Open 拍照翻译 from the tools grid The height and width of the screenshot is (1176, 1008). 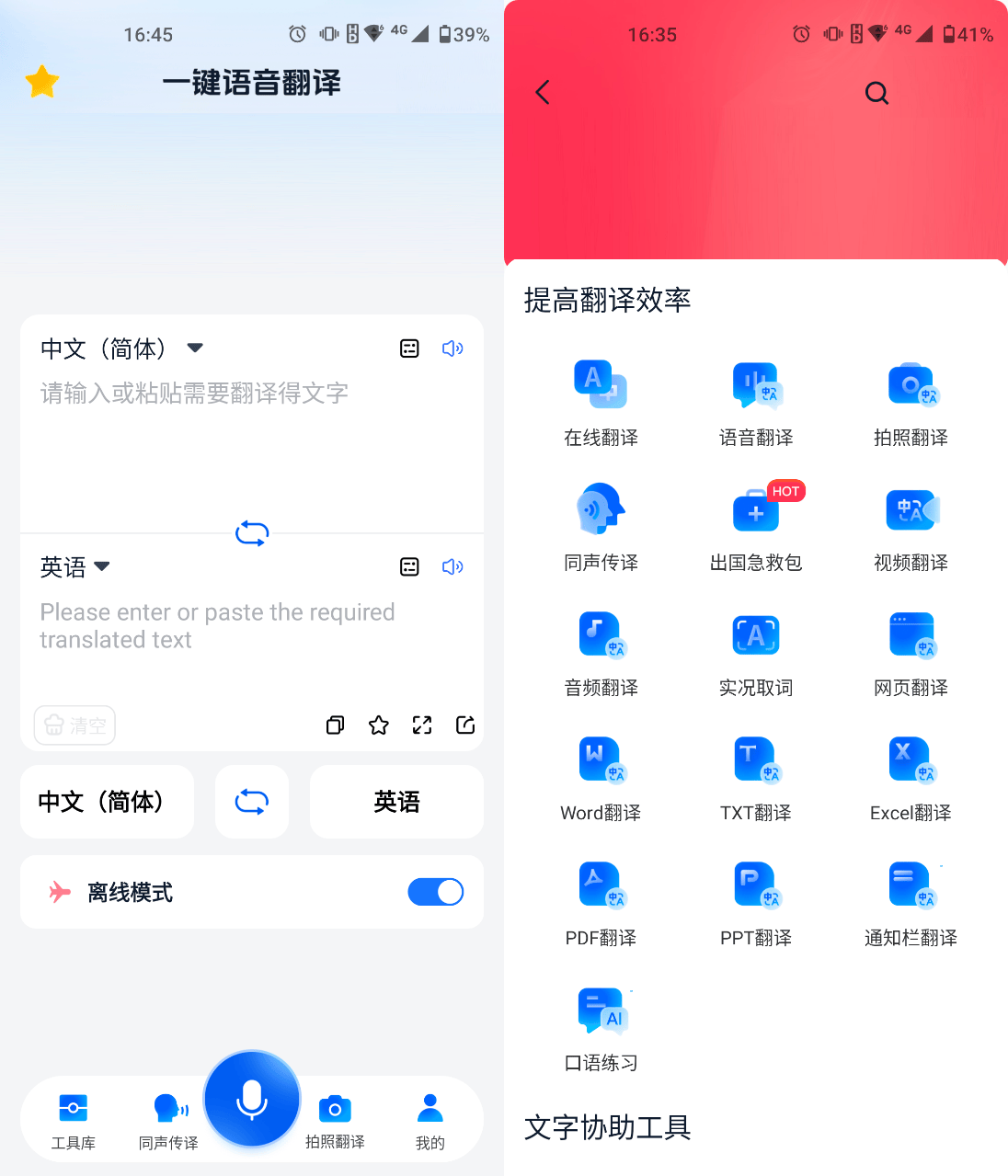click(911, 400)
